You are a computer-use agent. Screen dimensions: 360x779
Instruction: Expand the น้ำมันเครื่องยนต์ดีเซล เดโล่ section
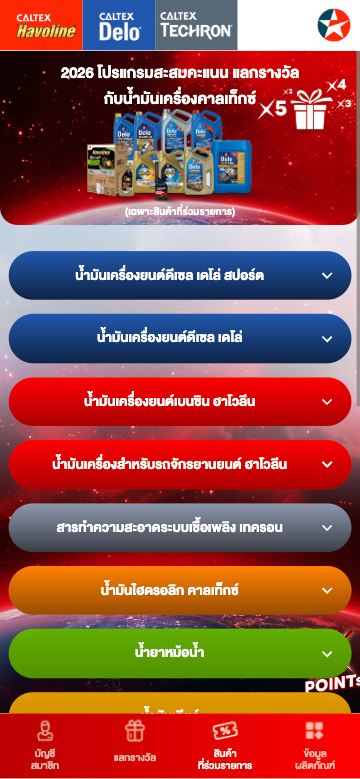point(180,338)
